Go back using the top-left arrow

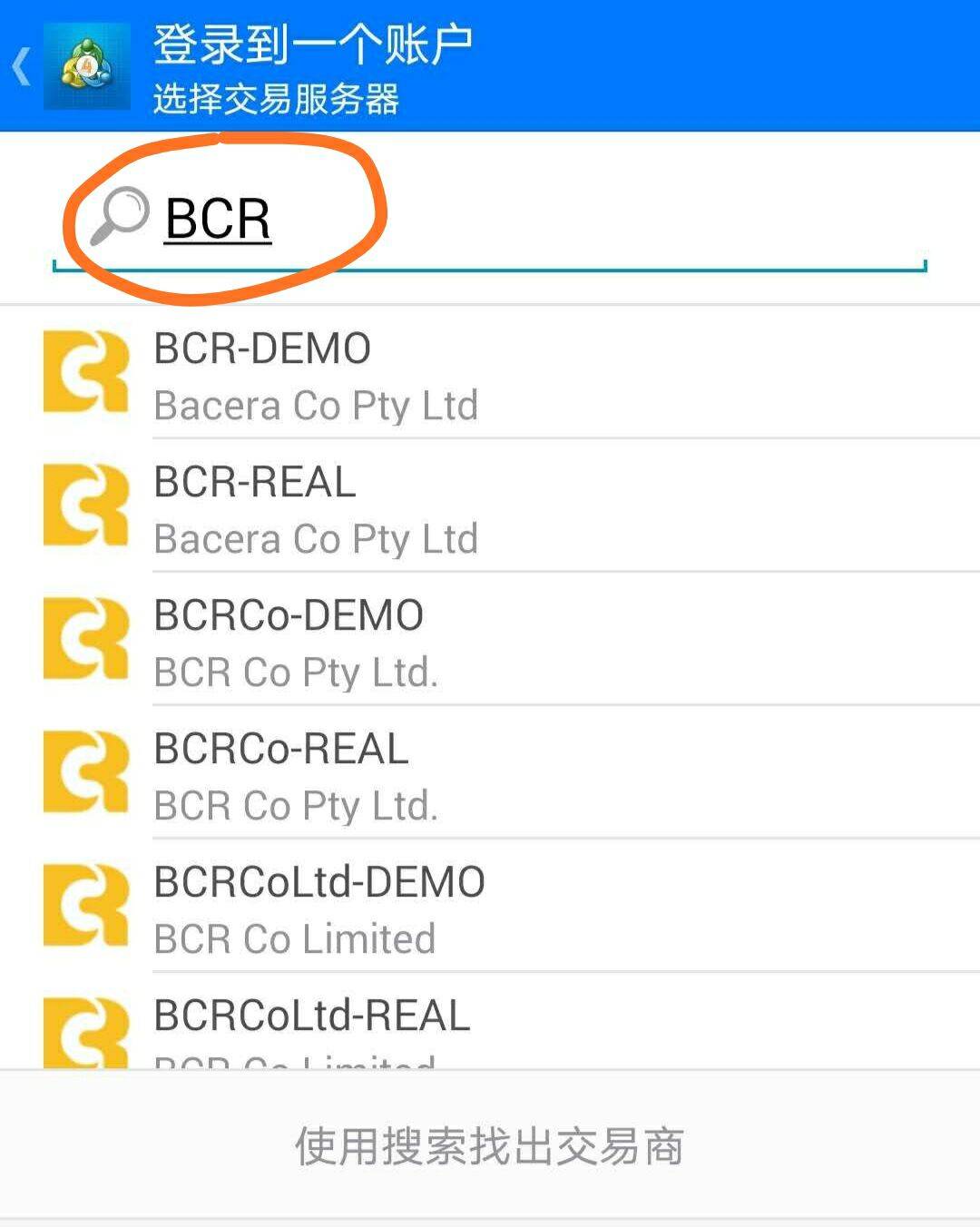(22, 67)
